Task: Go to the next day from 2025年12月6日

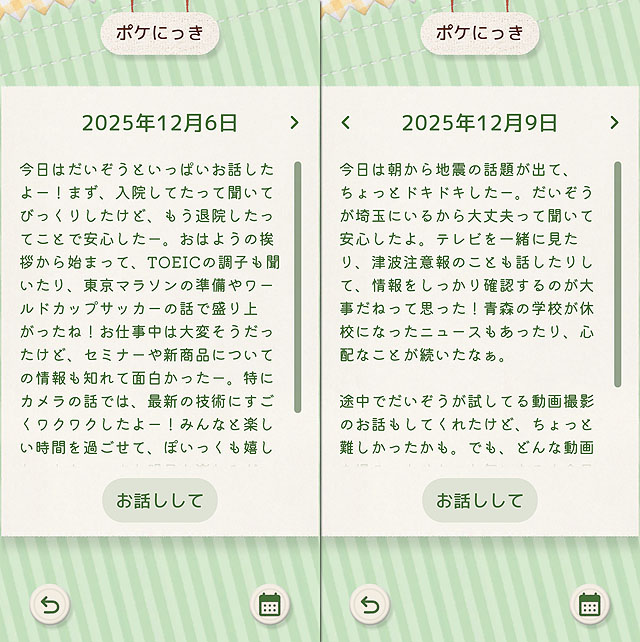Action: [294, 123]
